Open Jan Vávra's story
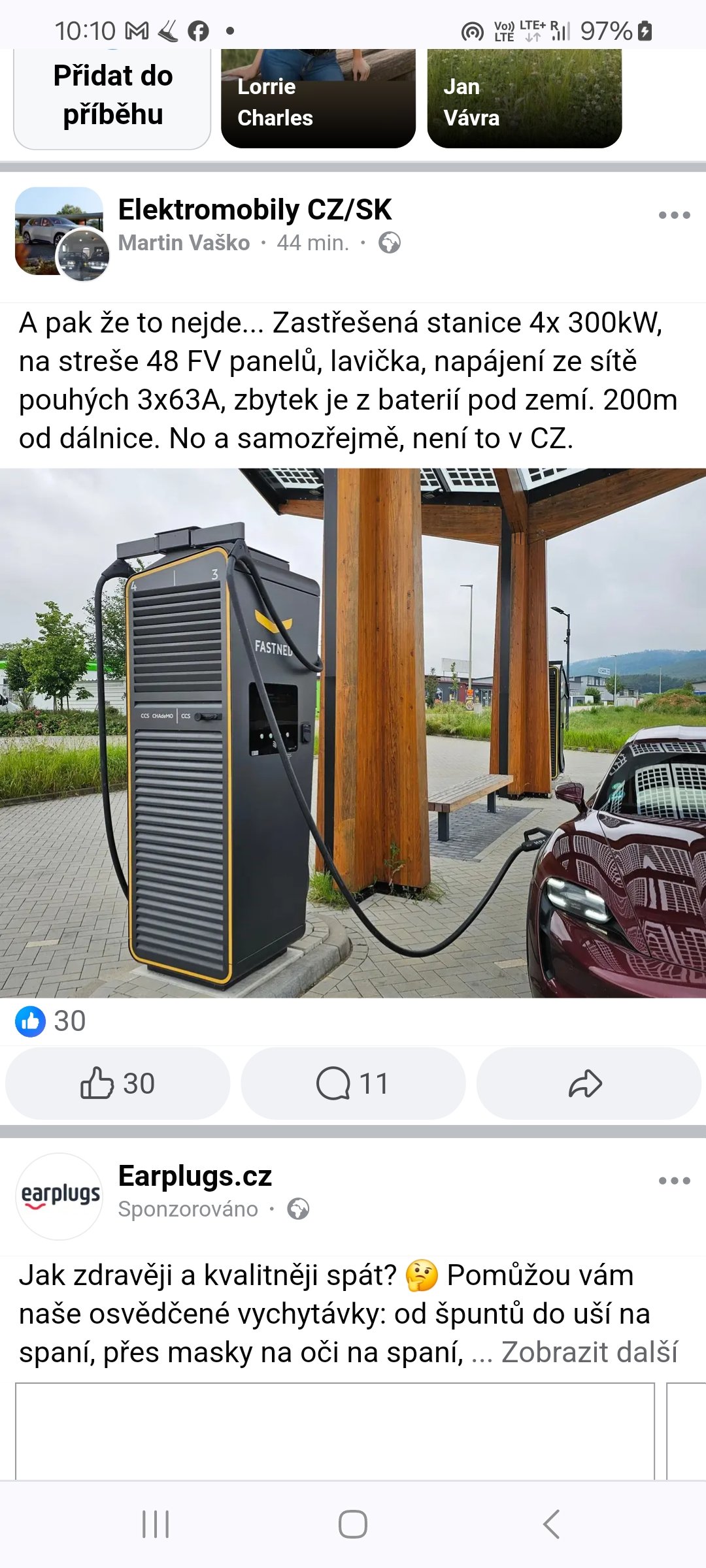Viewport: 706px width, 1568px height. pyautogui.click(x=524, y=98)
